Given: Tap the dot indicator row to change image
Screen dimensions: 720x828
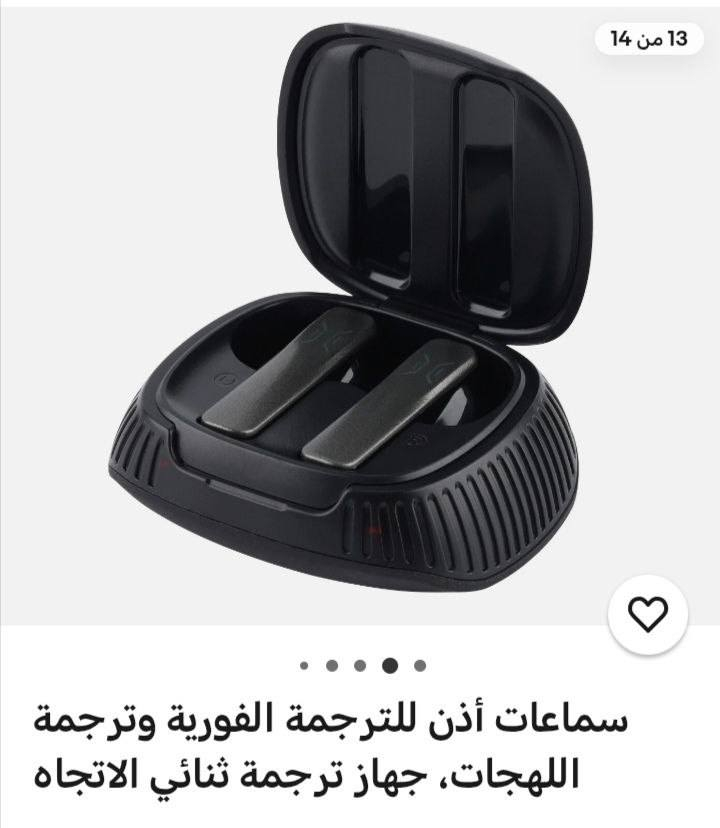Looking at the screenshot, I should pyautogui.click(x=360, y=664).
